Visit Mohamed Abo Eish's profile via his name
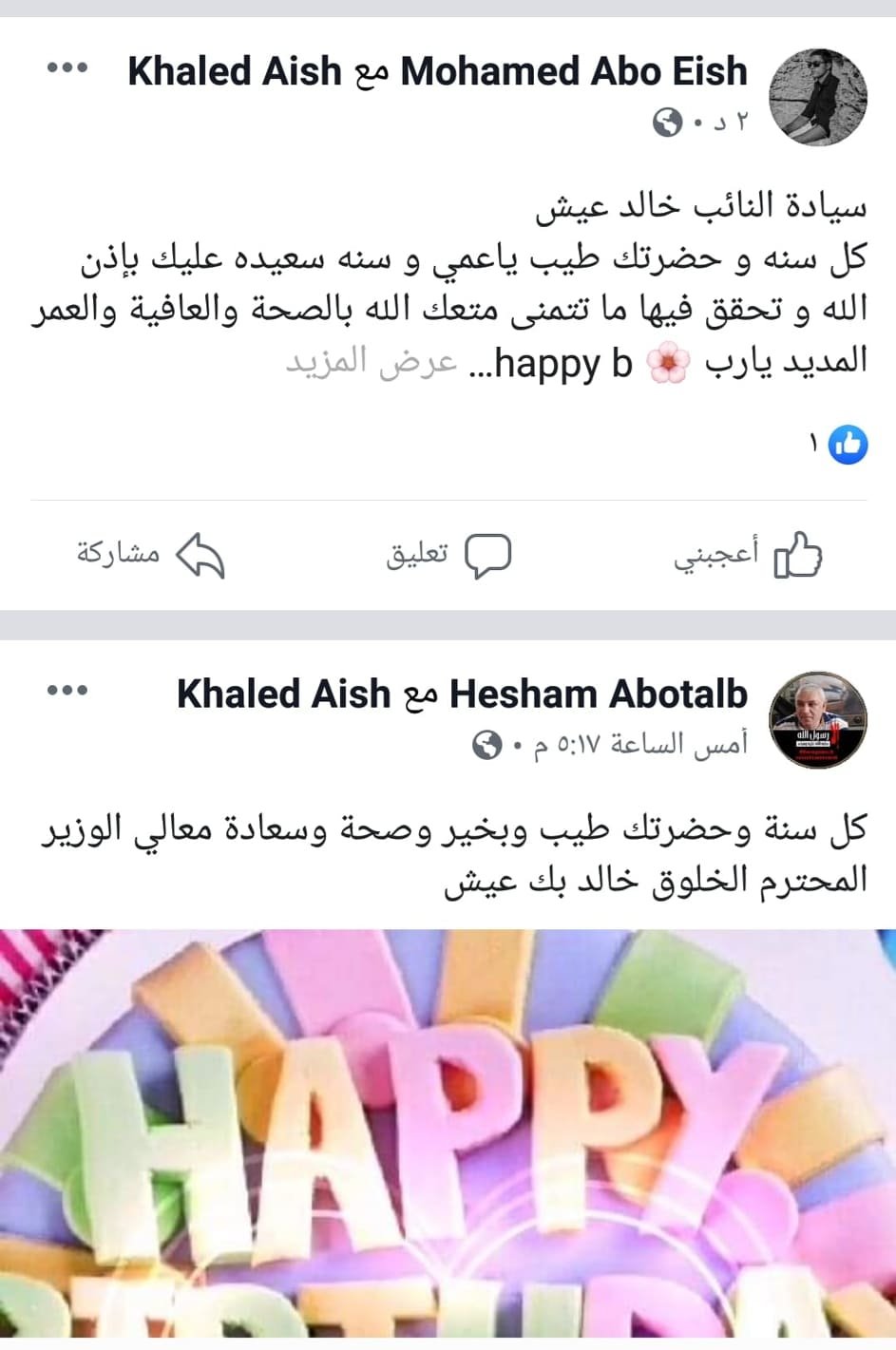Screen dimensions: 896x1350 coord(573,71)
